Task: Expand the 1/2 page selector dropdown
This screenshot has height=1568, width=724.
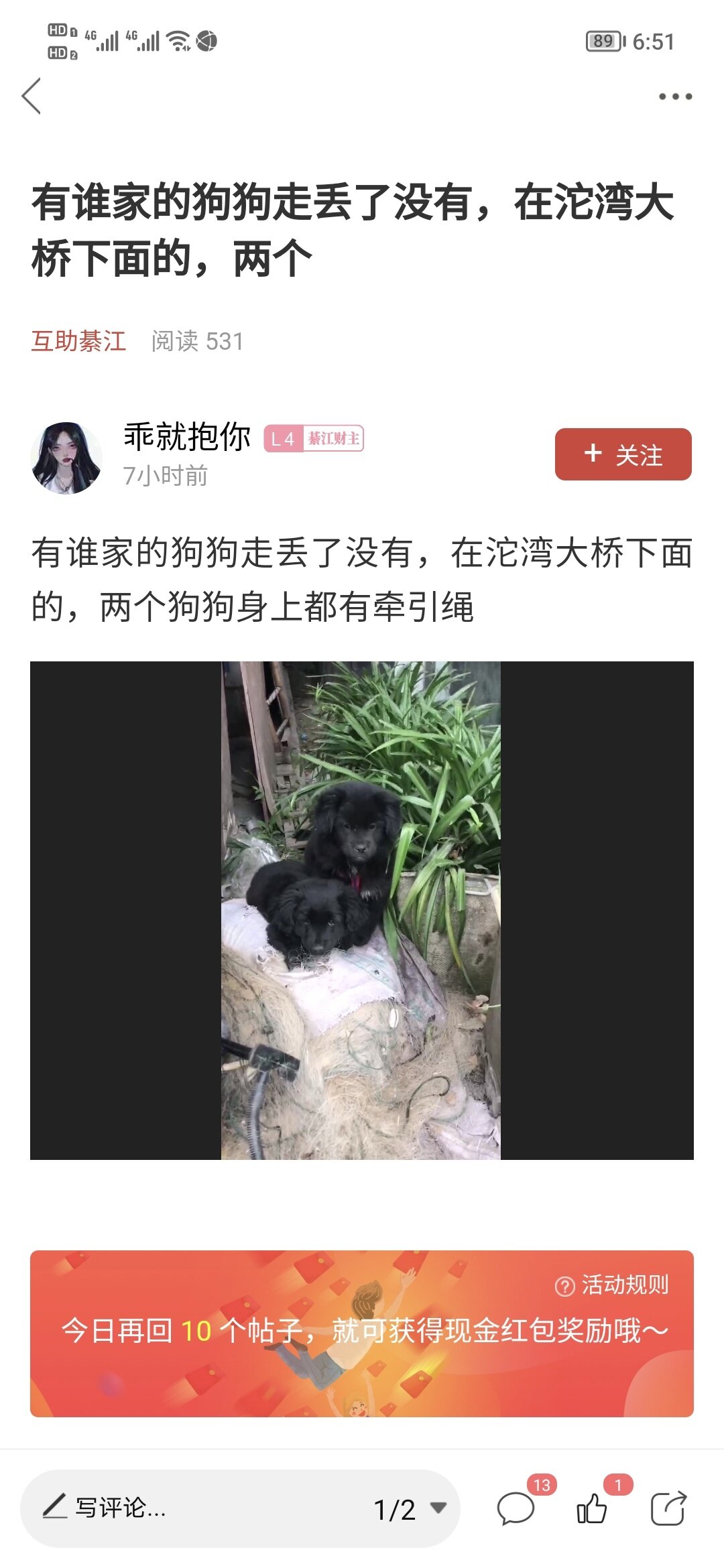Action: pyautogui.click(x=410, y=1509)
